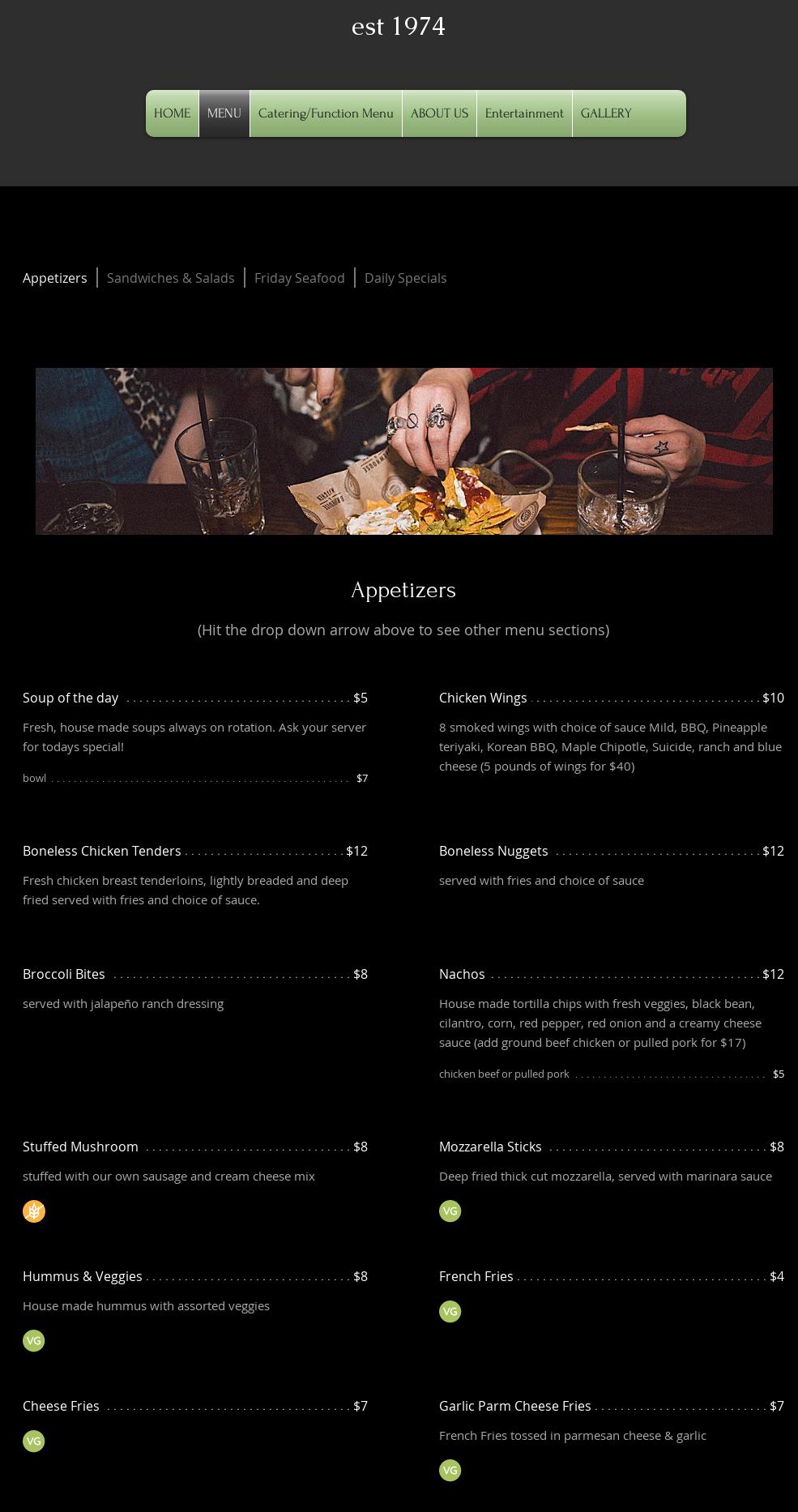Visit the ABOUT US page
Image resolution: width=798 pixels, height=1512 pixels.
(439, 113)
